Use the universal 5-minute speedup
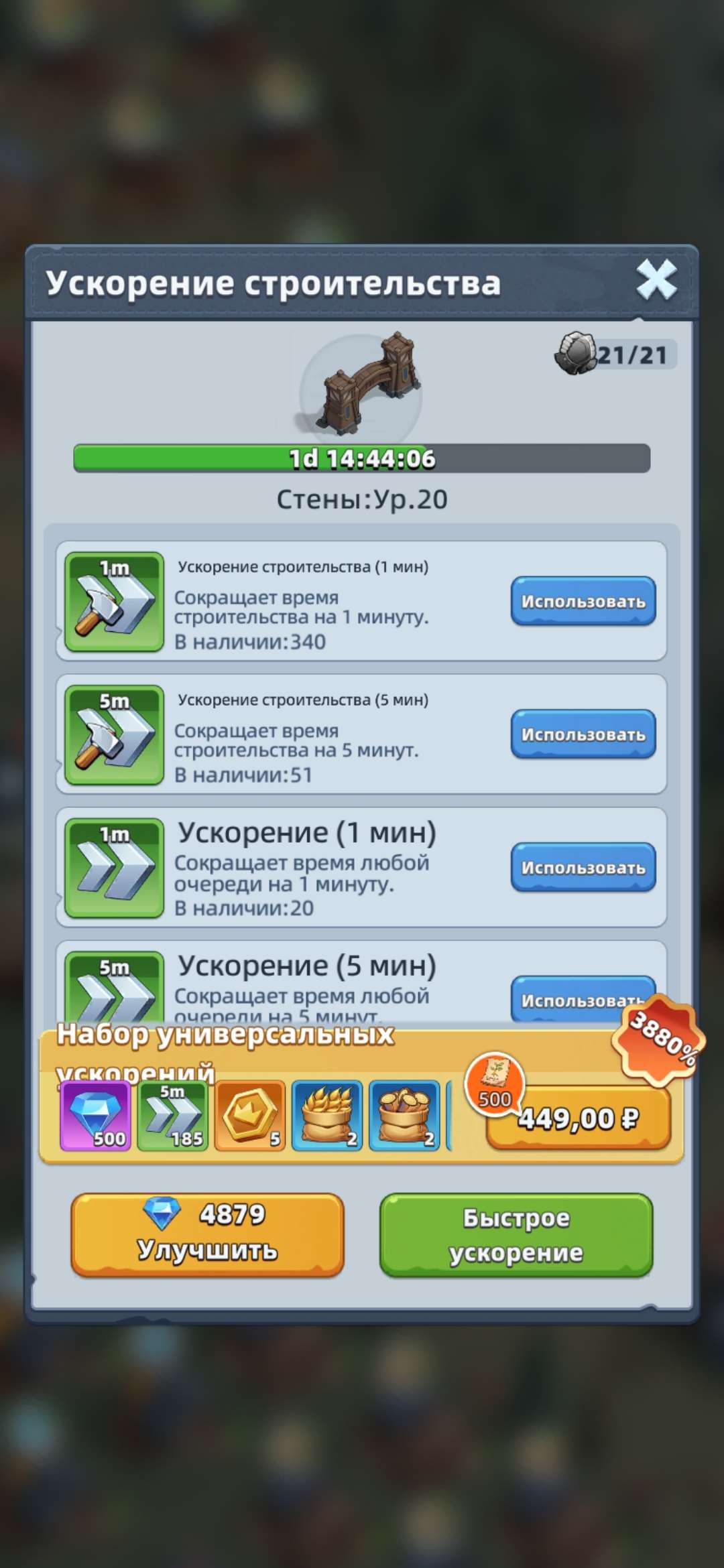724x1568 pixels. (x=583, y=998)
